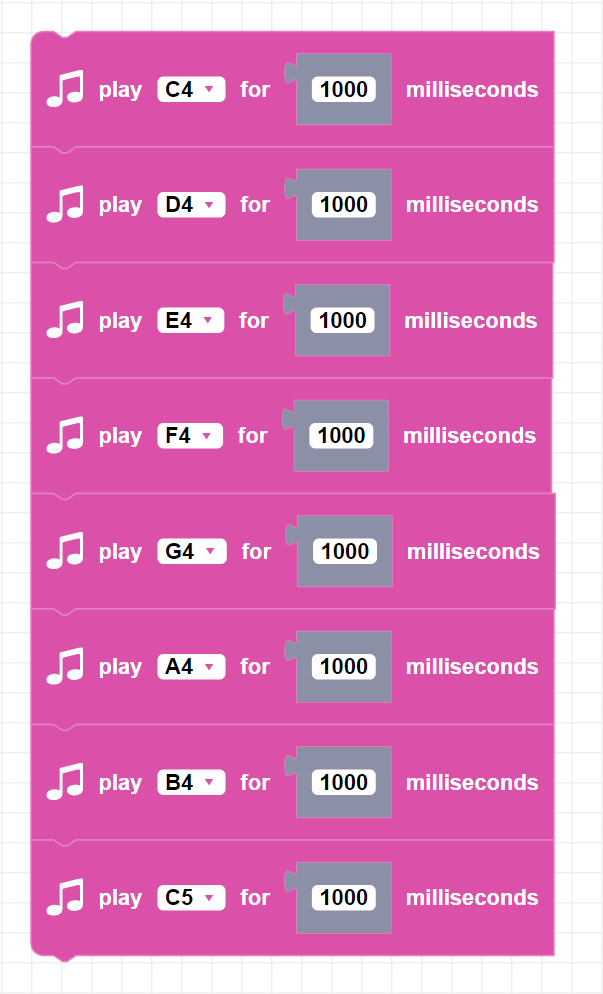
Task: Open the C4 note dropdown
Action: click(x=191, y=90)
